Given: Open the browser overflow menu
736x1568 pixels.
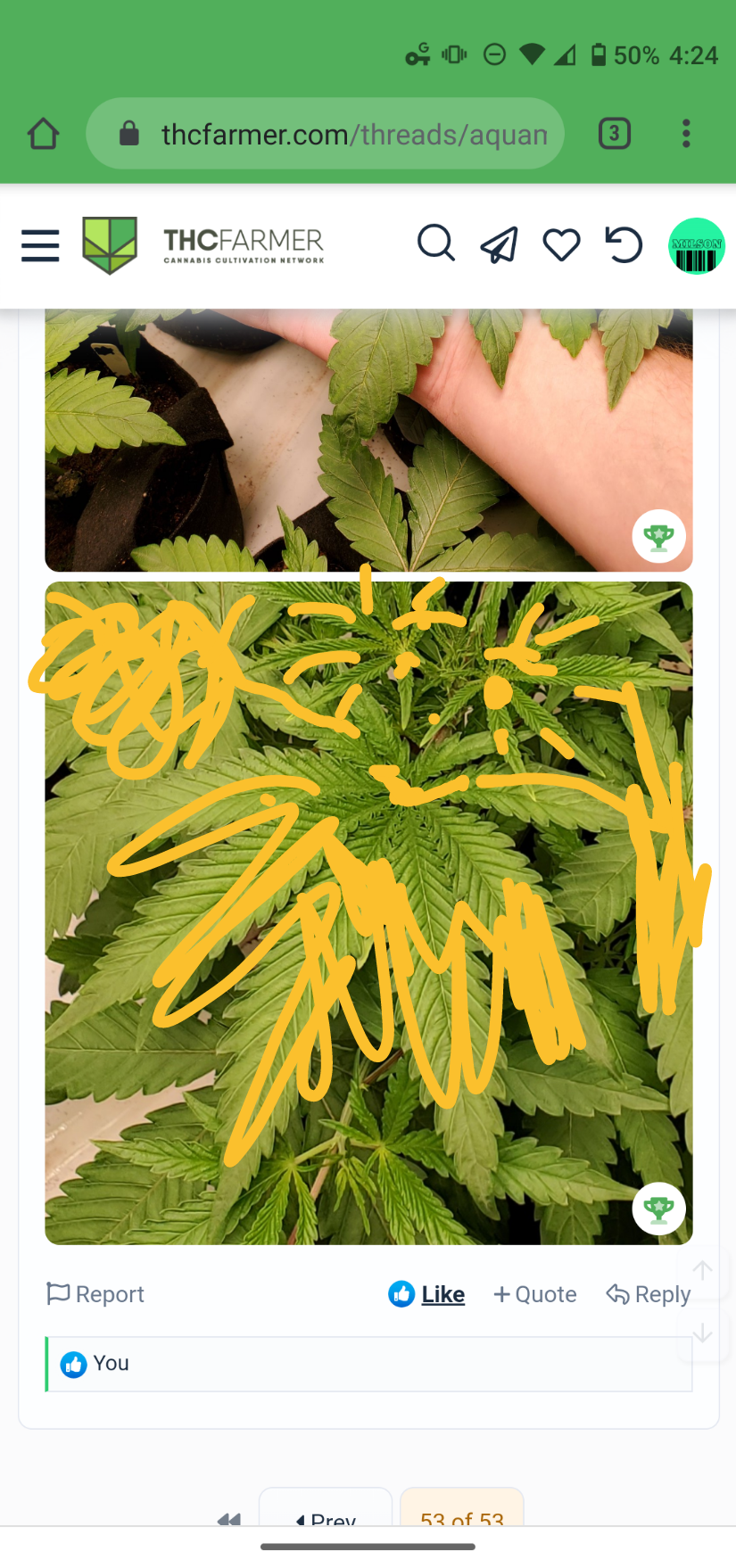Looking at the screenshot, I should click(686, 134).
